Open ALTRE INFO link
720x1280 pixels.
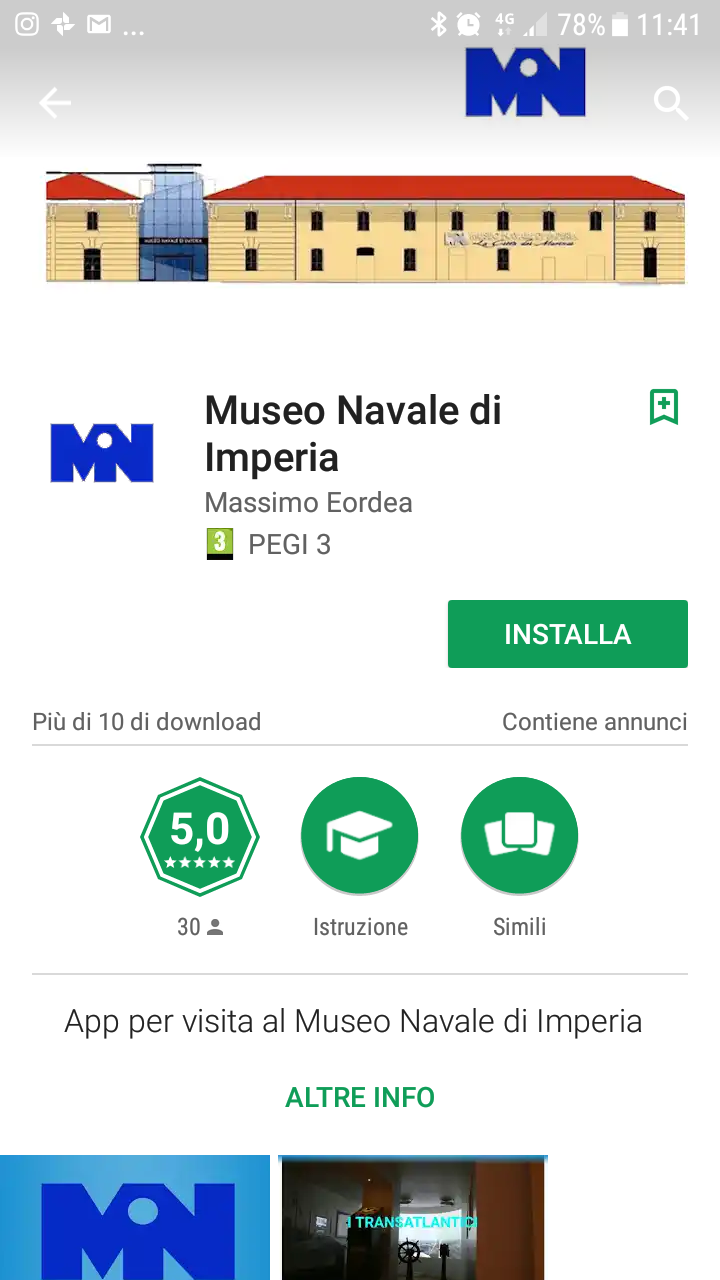point(360,1097)
